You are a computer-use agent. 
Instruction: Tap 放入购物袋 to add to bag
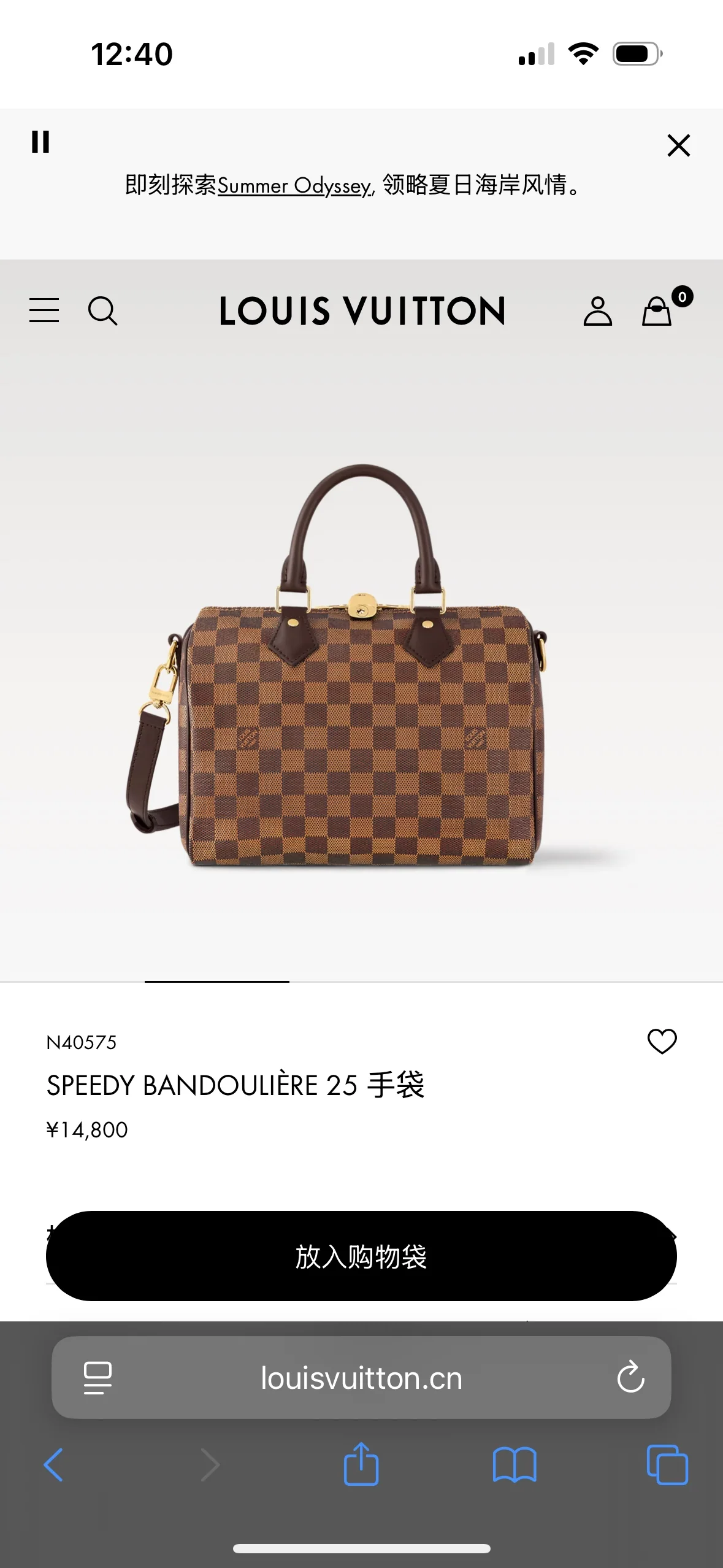click(361, 1256)
